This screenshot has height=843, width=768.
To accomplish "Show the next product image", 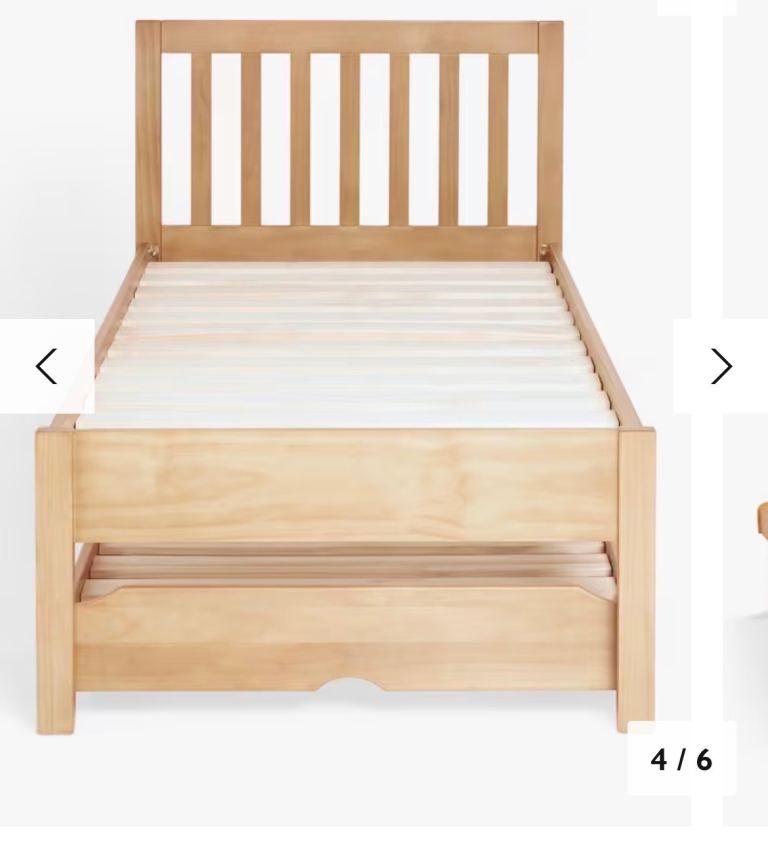I will click(721, 366).
